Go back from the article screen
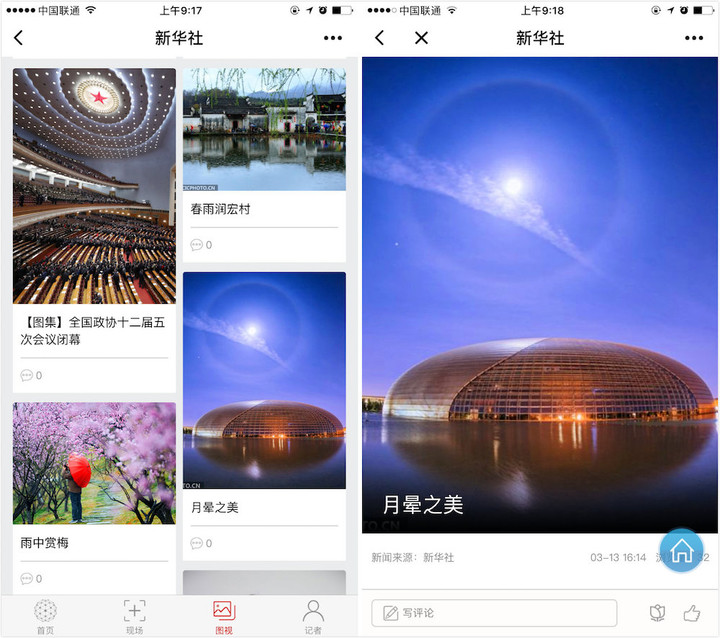This screenshot has width=720, height=638. [x=380, y=38]
